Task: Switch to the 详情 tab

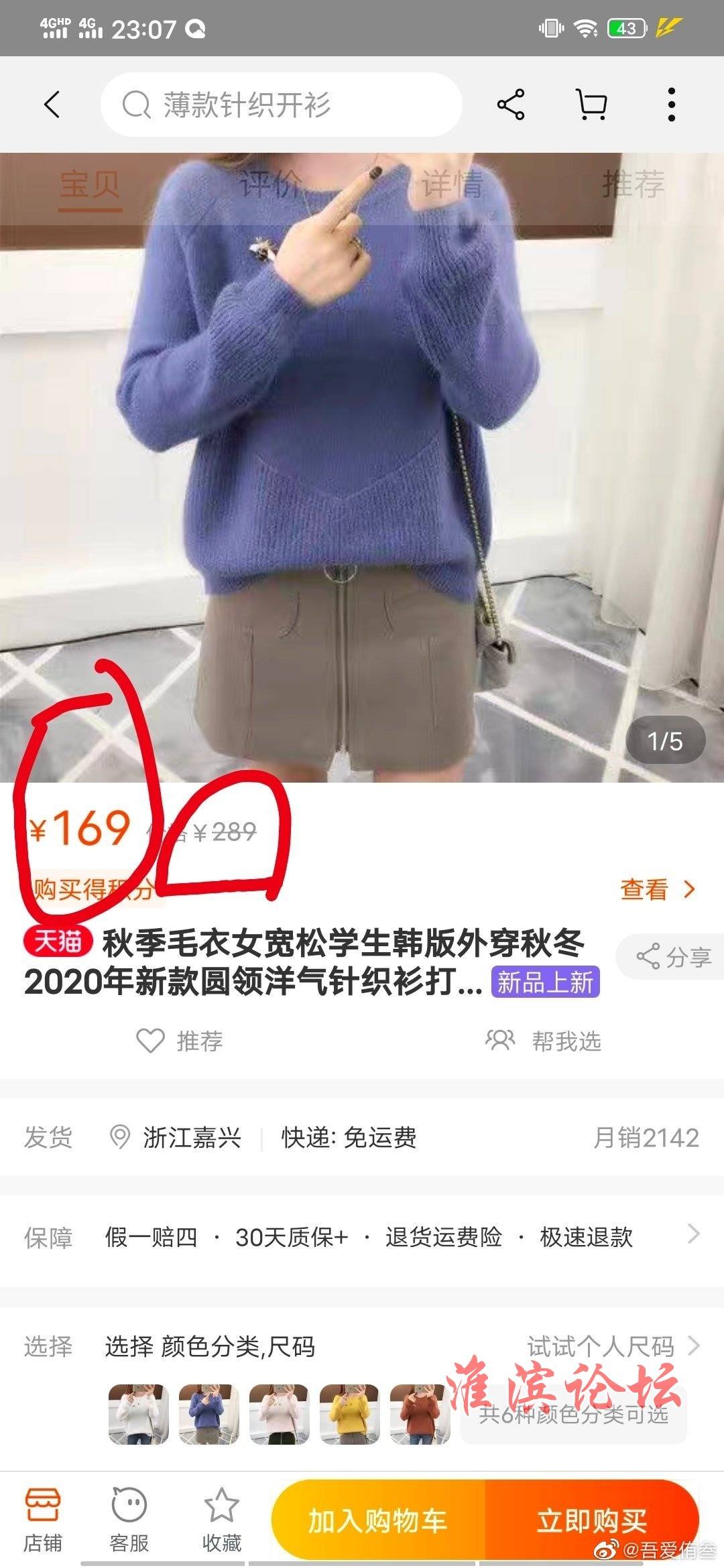Action: tap(452, 184)
